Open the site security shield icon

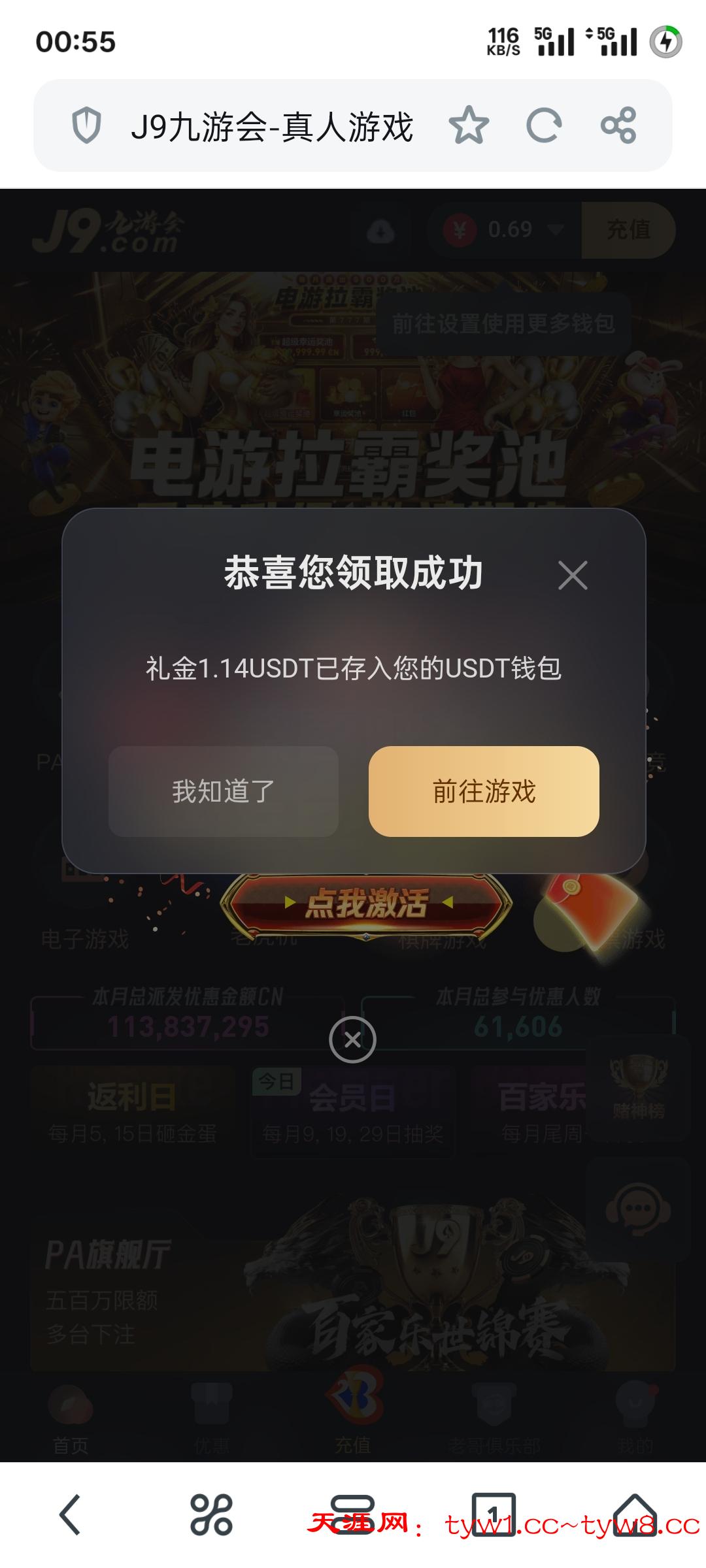click(x=86, y=125)
